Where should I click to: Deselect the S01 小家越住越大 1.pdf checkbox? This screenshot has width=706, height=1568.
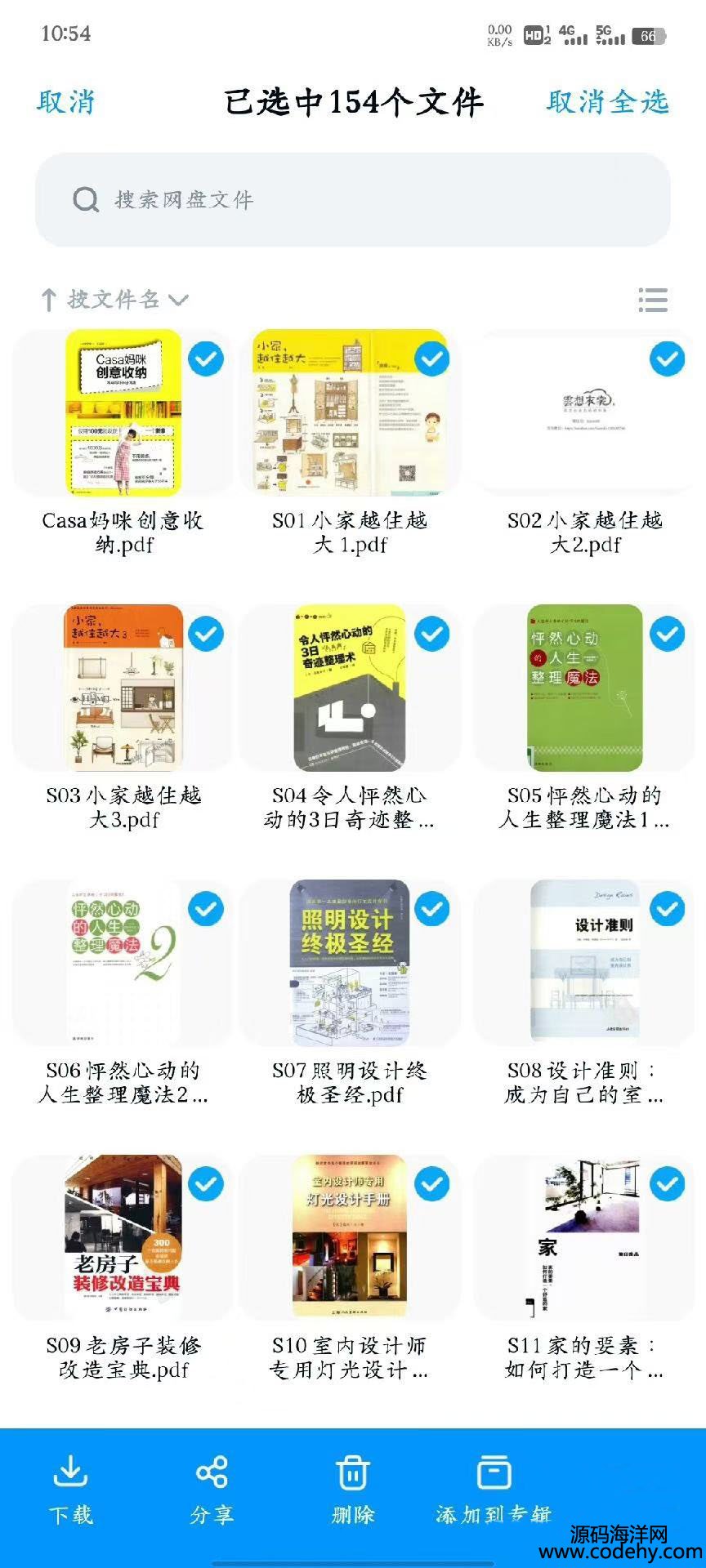[x=432, y=359]
